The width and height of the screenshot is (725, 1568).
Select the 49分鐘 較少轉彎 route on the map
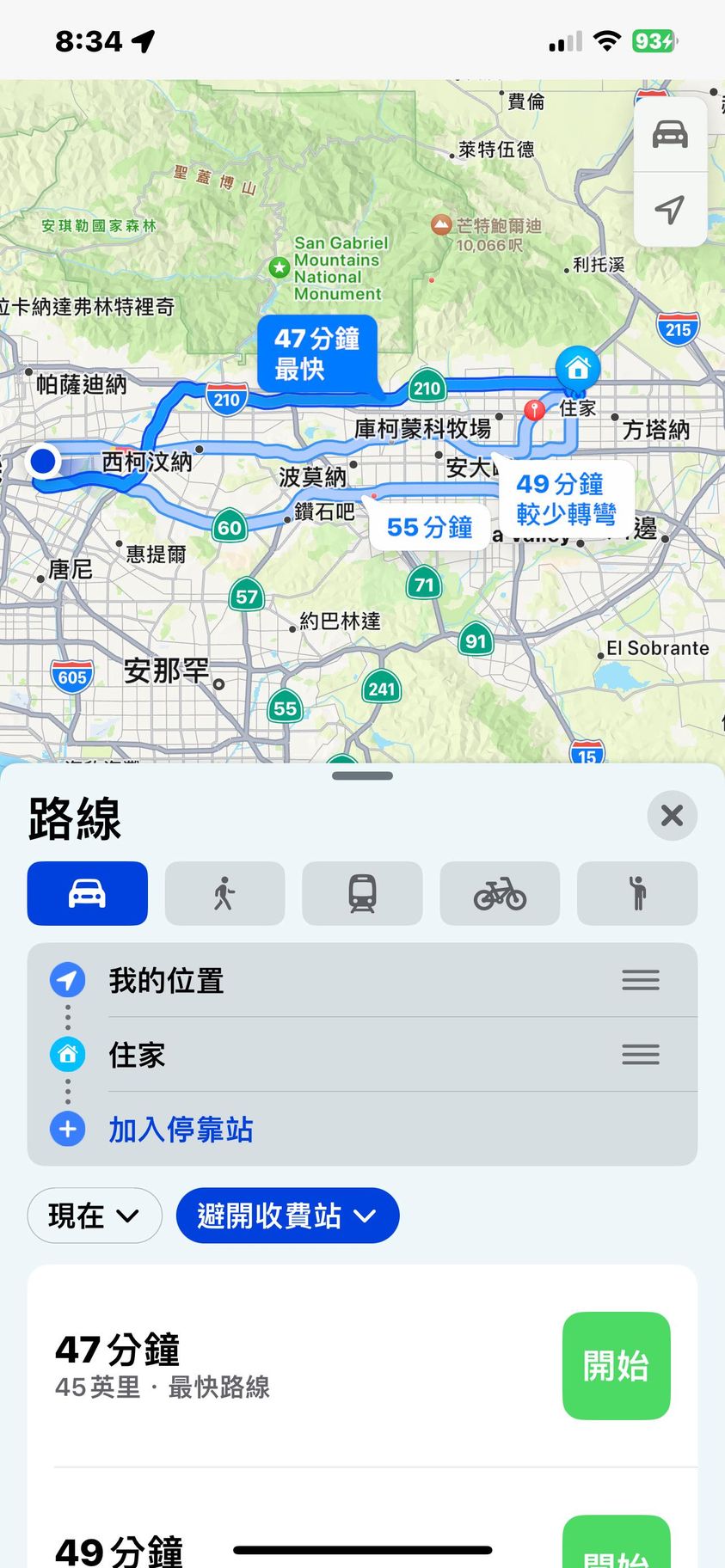pyautogui.click(x=566, y=499)
